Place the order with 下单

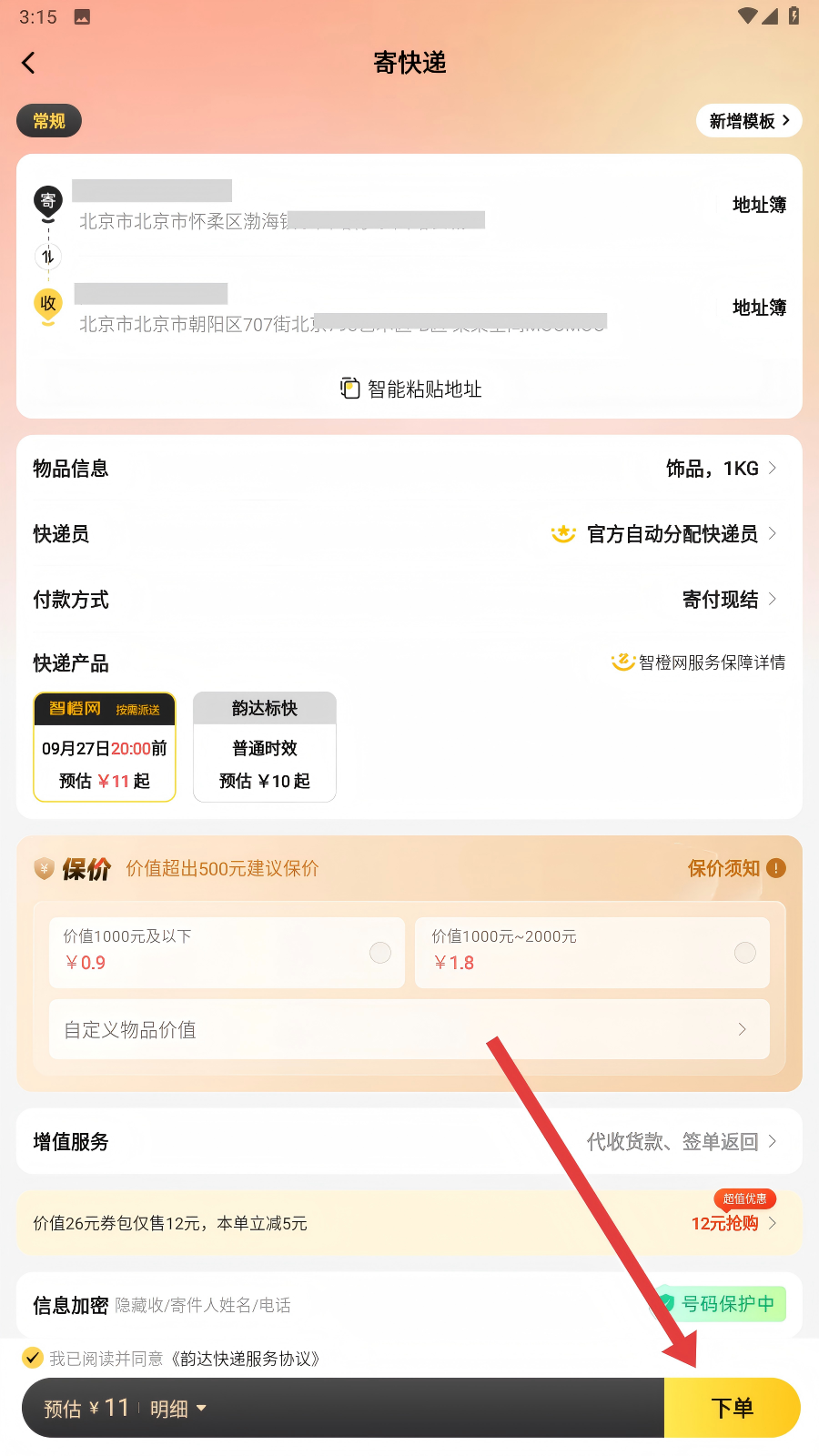click(x=733, y=1408)
